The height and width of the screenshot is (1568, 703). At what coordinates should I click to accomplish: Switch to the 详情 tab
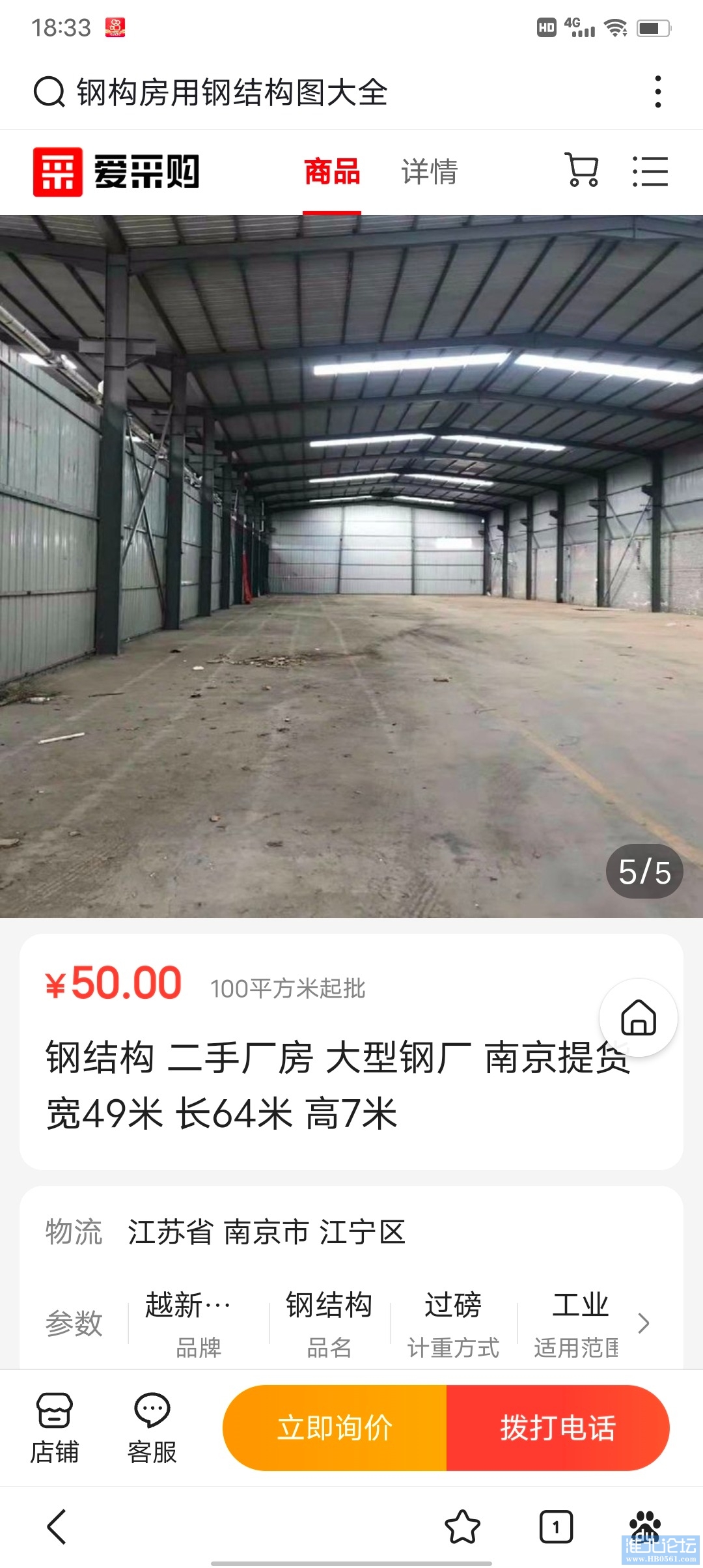(x=429, y=172)
